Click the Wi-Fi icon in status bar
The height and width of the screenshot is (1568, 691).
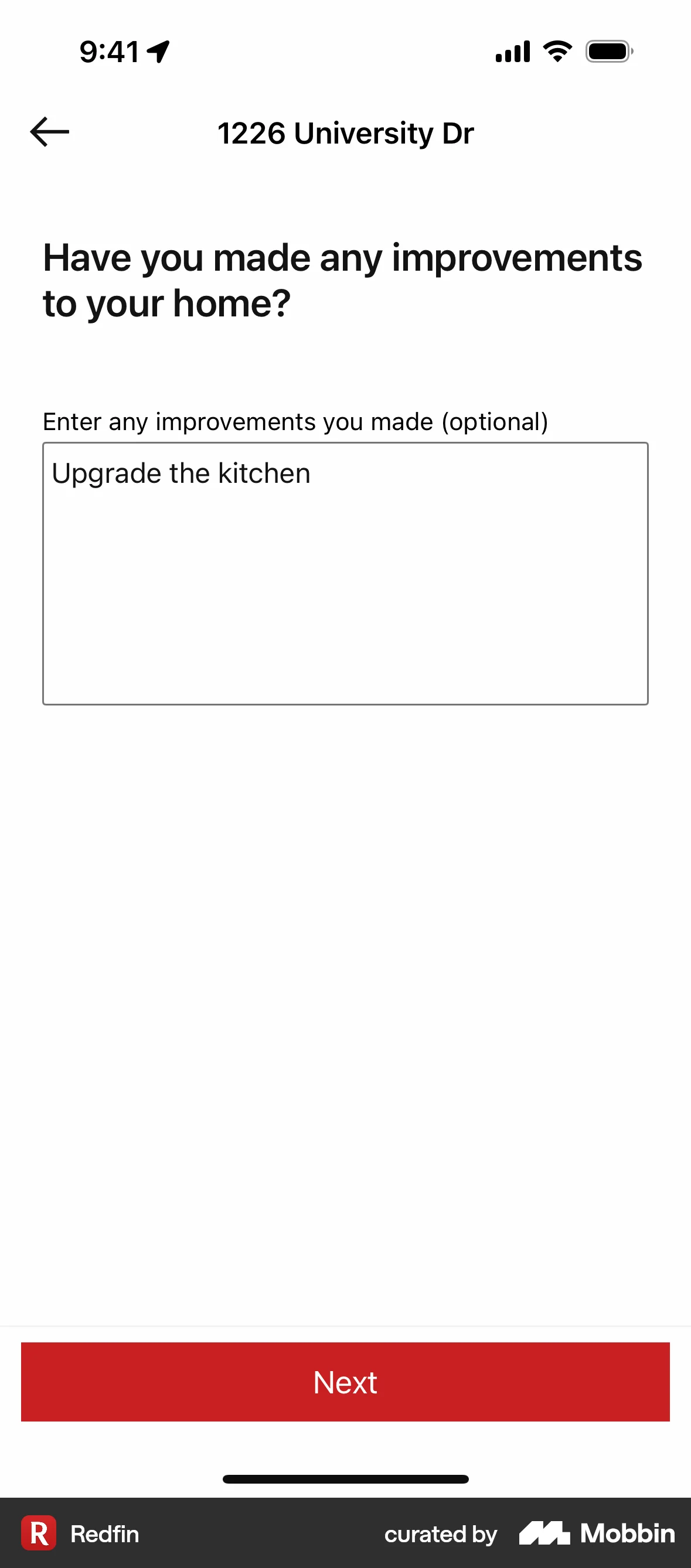(556, 52)
